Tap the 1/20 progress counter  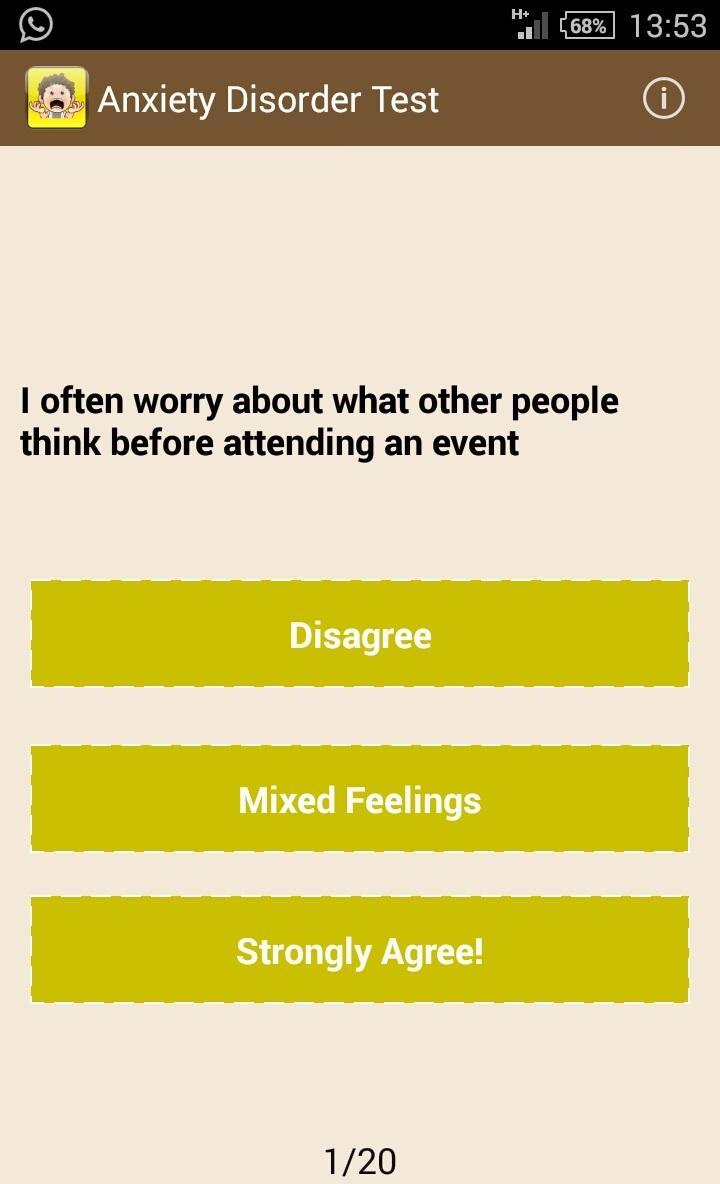[360, 1158]
